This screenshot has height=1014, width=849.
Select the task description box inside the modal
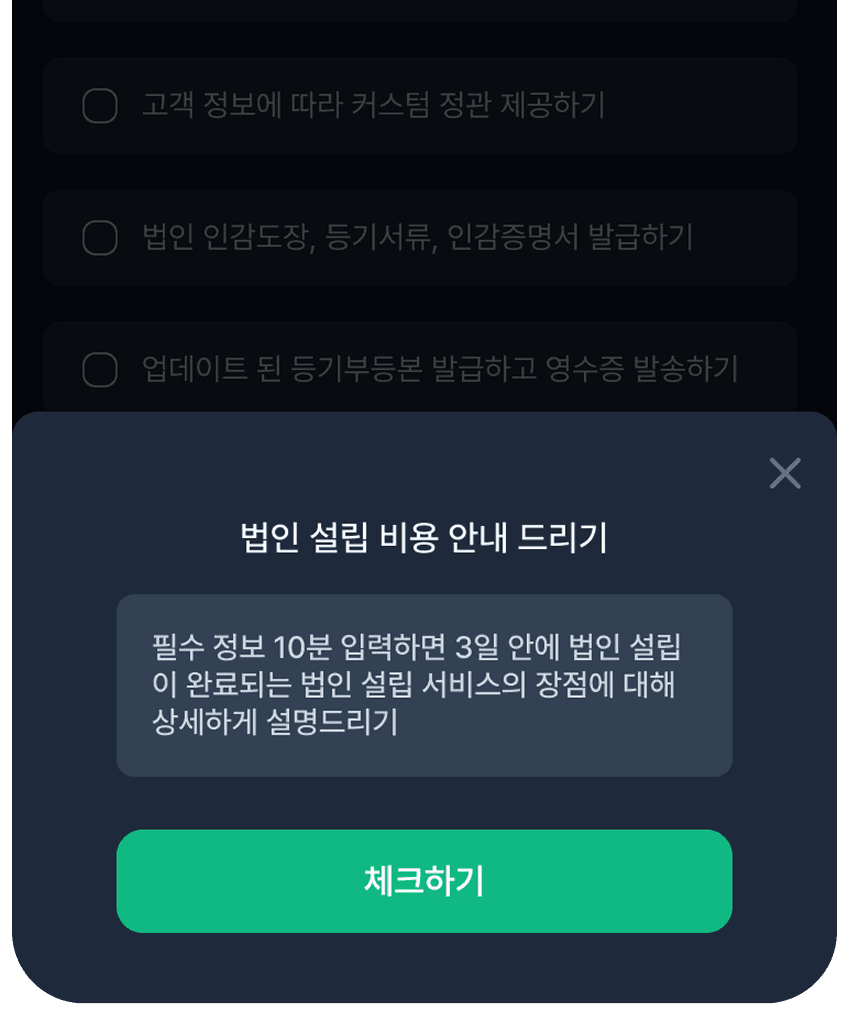[x=424, y=686]
